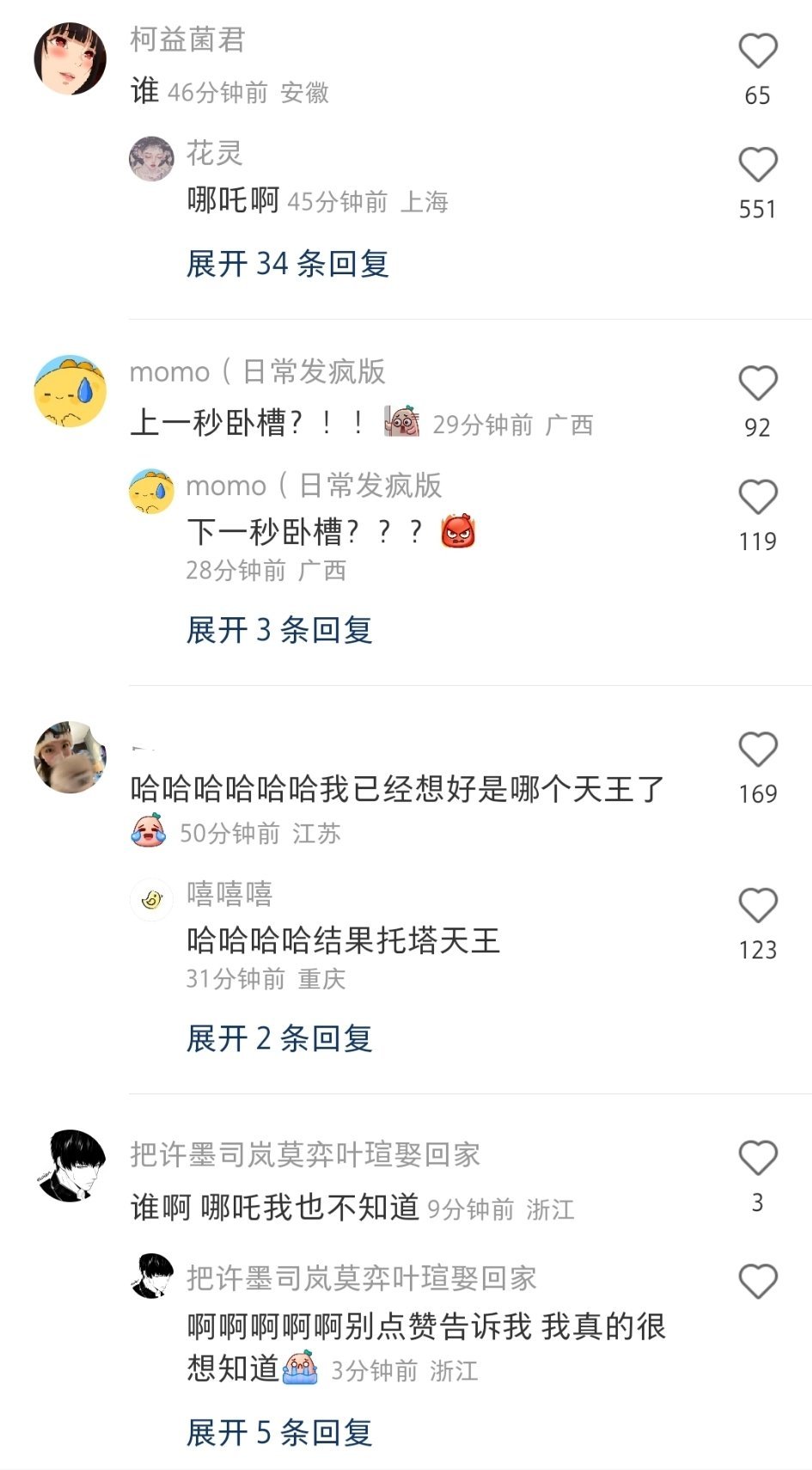Expand 展开 3 条回复
The image size is (812, 1470).
point(279,630)
